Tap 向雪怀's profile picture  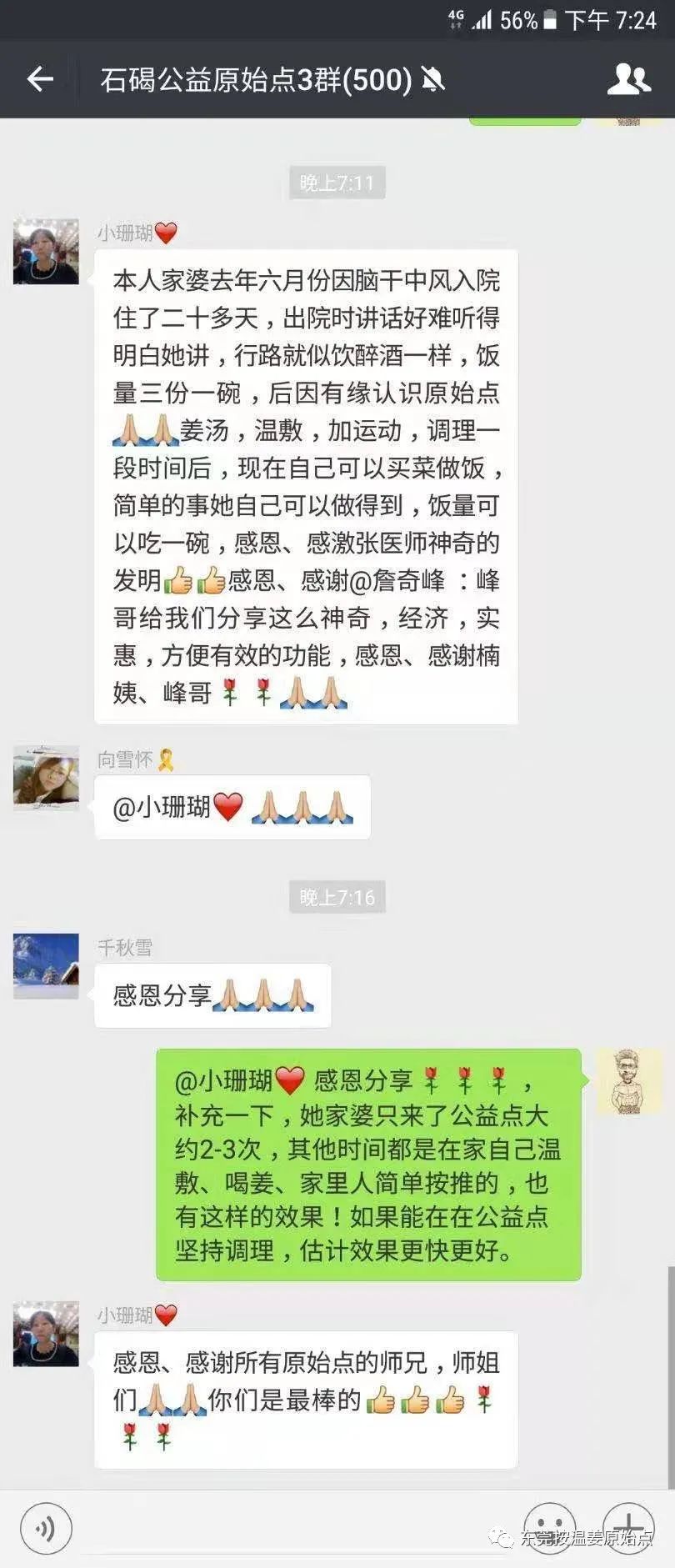(46, 779)
